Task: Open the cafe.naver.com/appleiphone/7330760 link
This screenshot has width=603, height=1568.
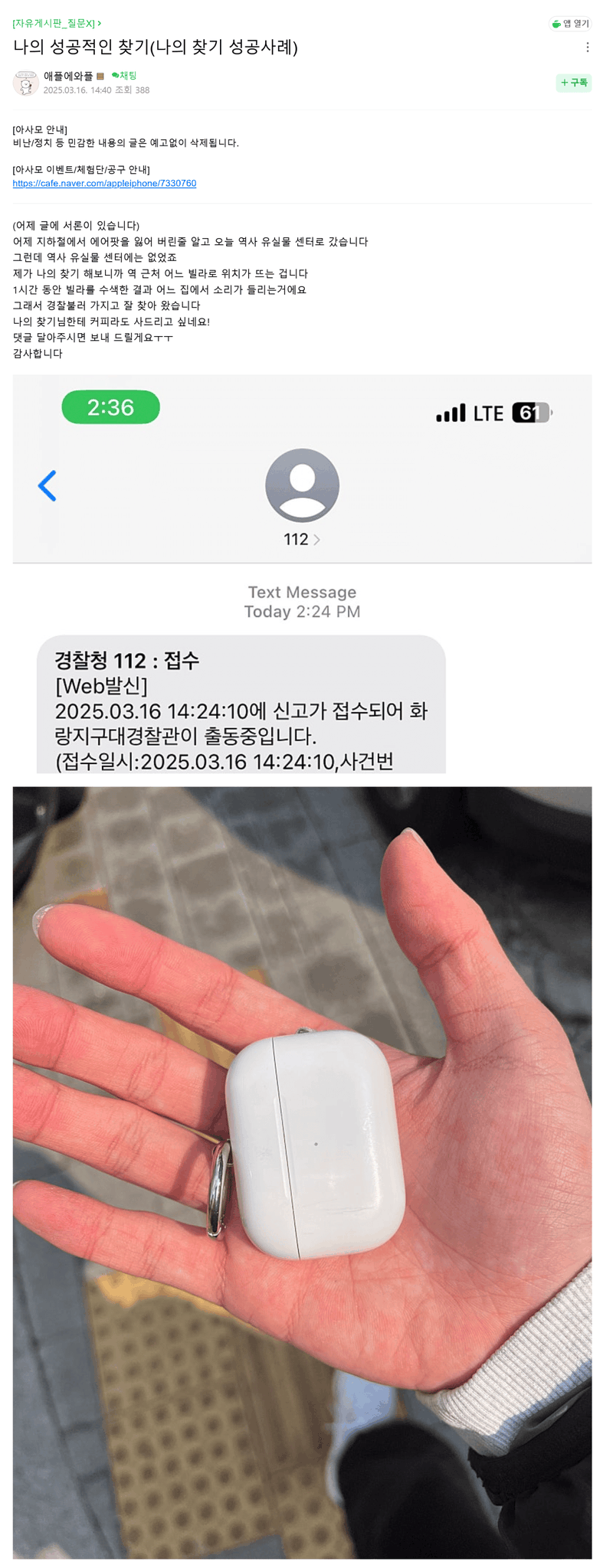Action: 103,183
